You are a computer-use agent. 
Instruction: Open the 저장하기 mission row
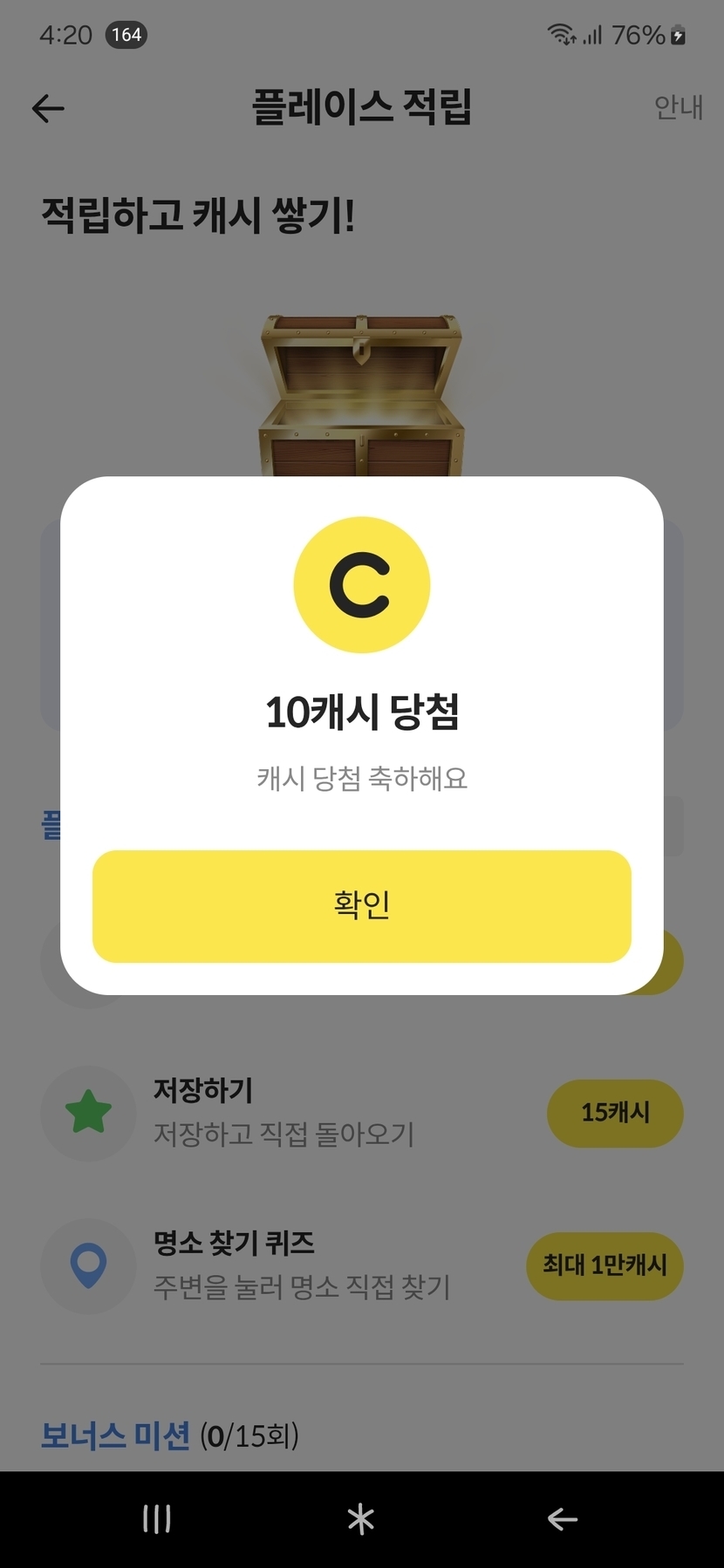coord(283,1113)
